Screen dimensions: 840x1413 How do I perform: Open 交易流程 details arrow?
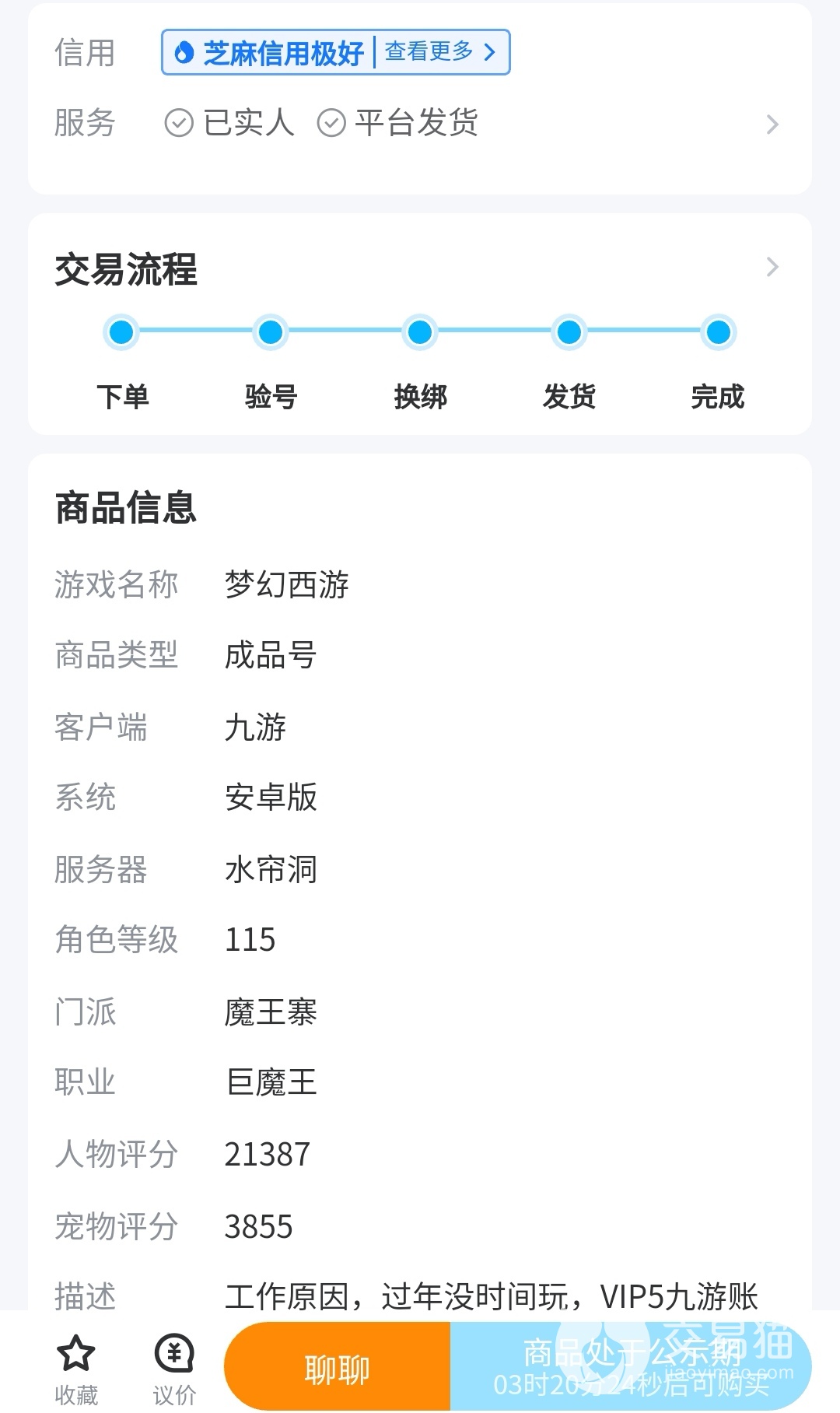772,268
